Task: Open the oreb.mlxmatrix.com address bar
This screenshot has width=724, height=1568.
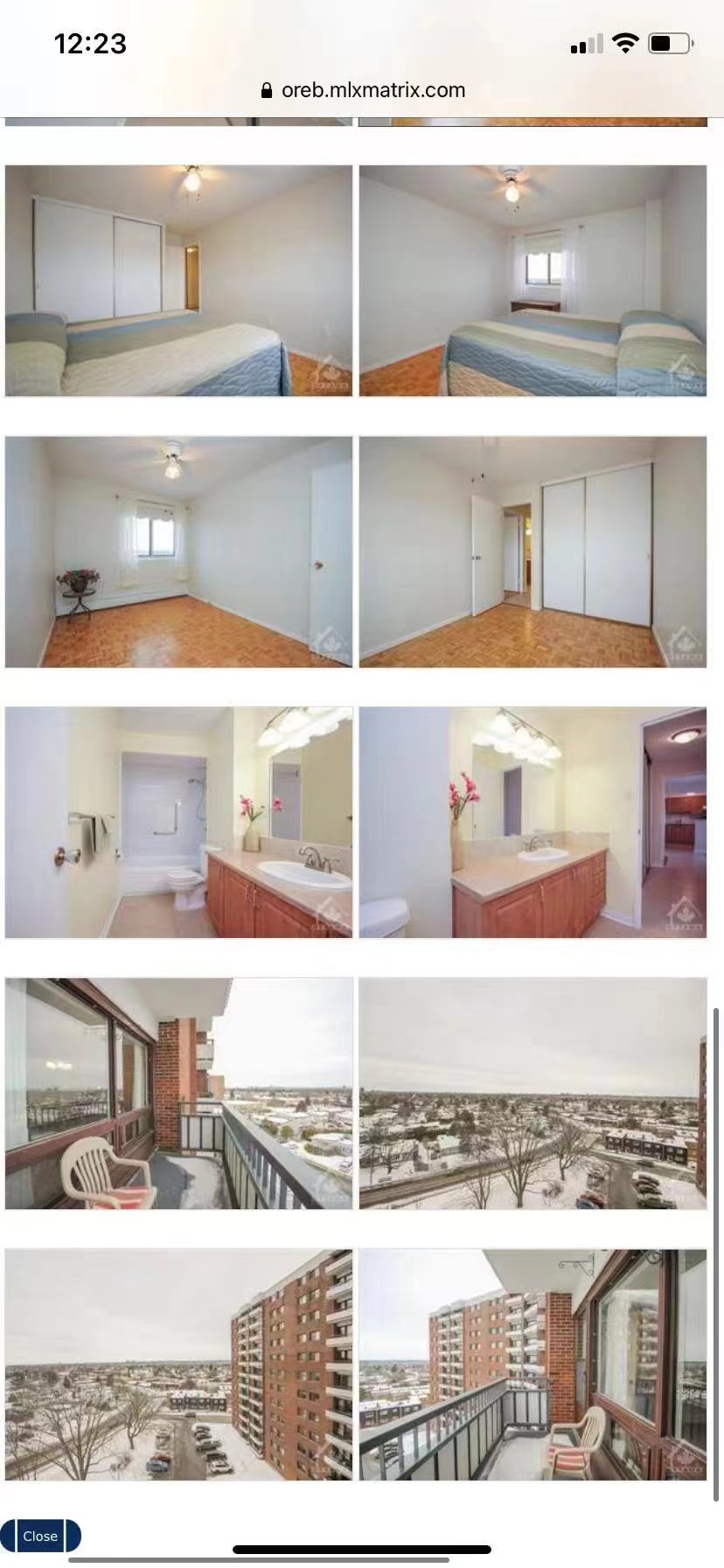Action: [x=362, y=90]
